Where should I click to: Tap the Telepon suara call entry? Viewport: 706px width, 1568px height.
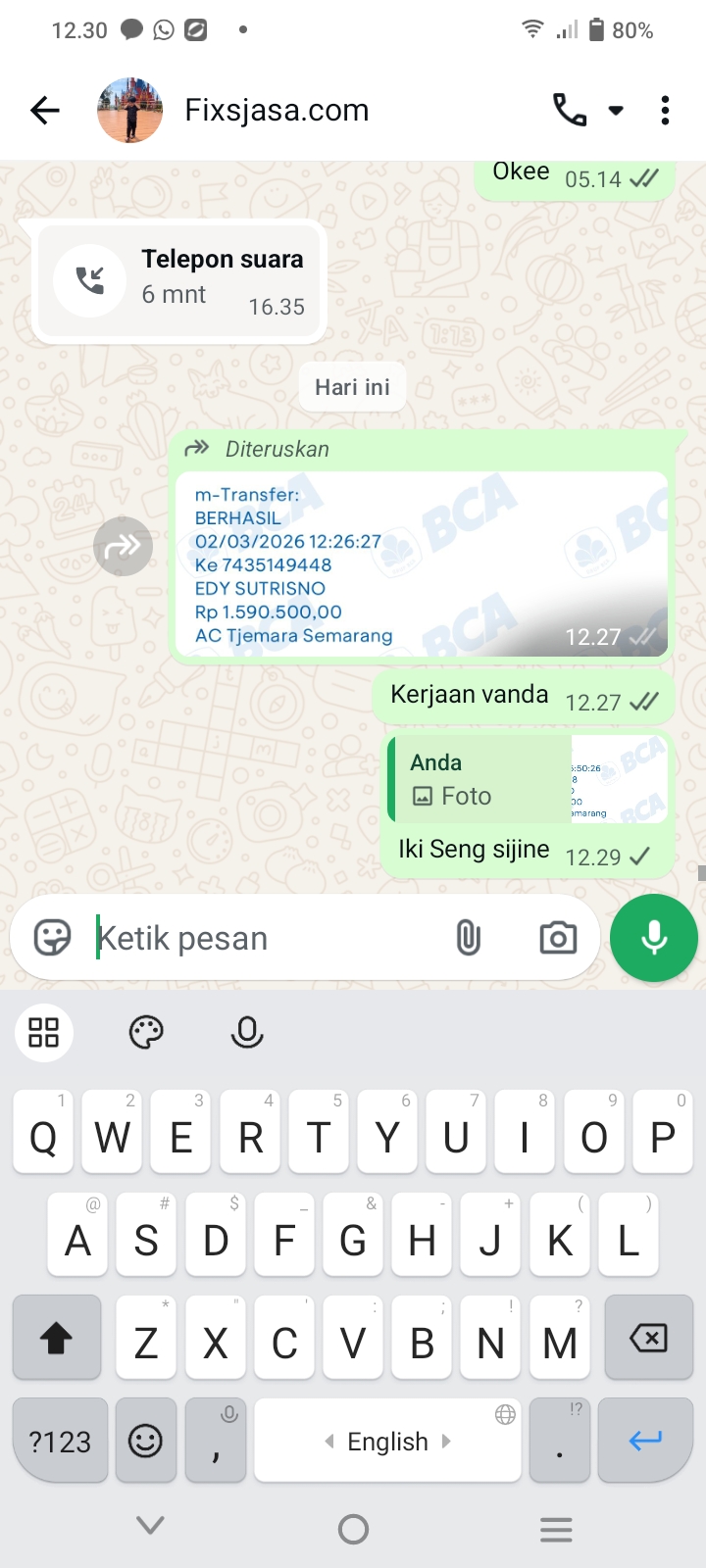179,281
